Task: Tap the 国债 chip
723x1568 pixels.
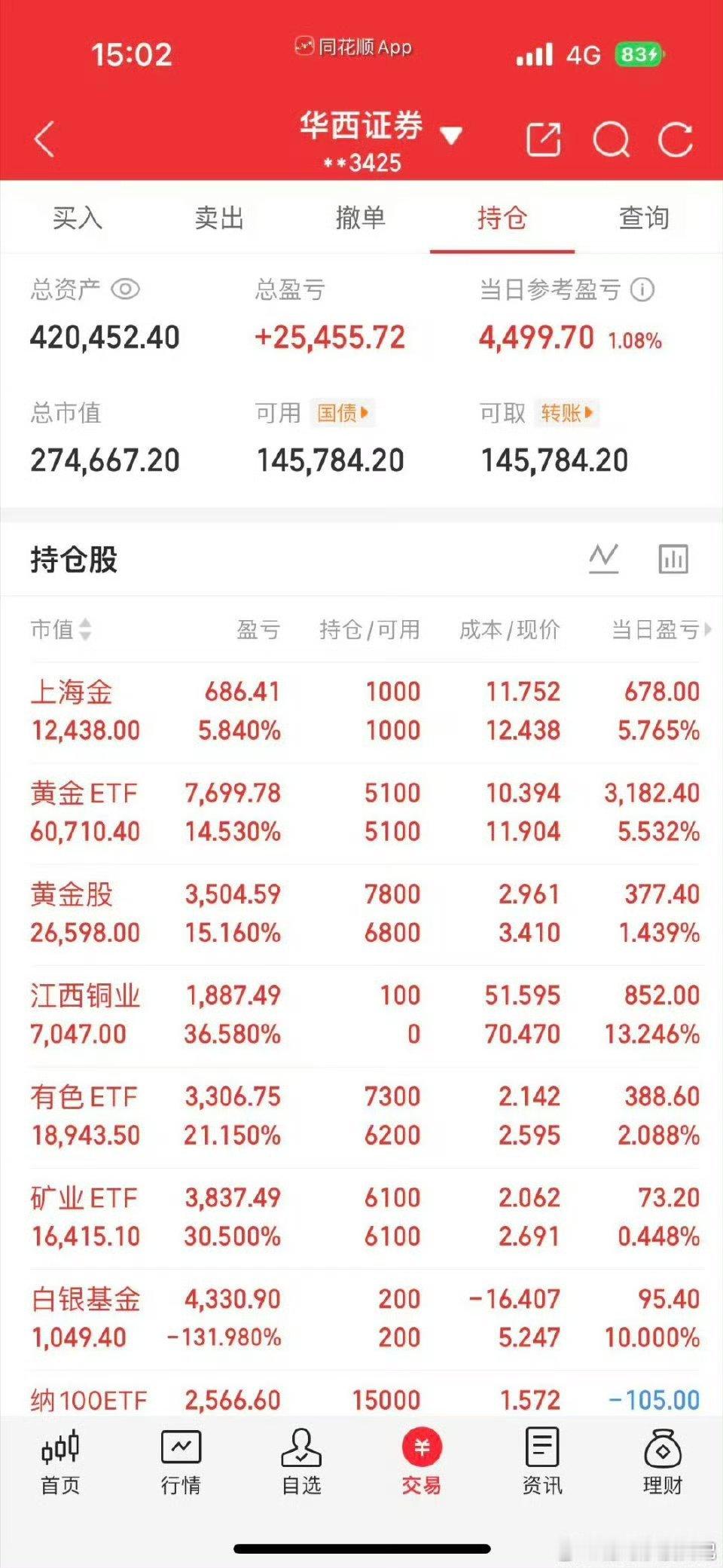Action: (x=342, y=413)
